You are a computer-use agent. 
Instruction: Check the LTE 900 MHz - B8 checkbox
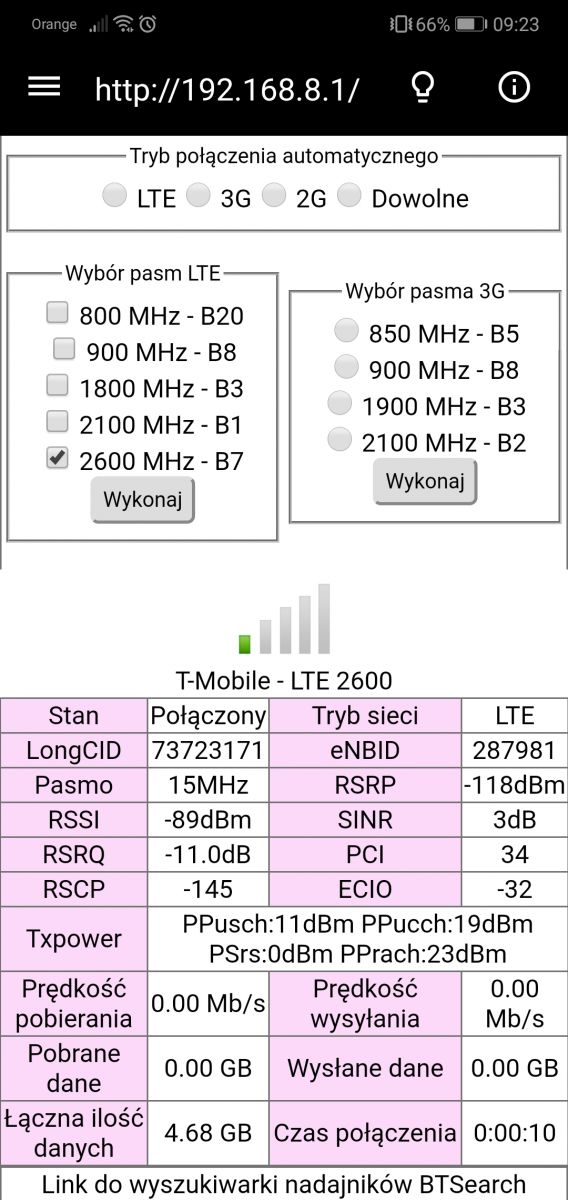64,349
